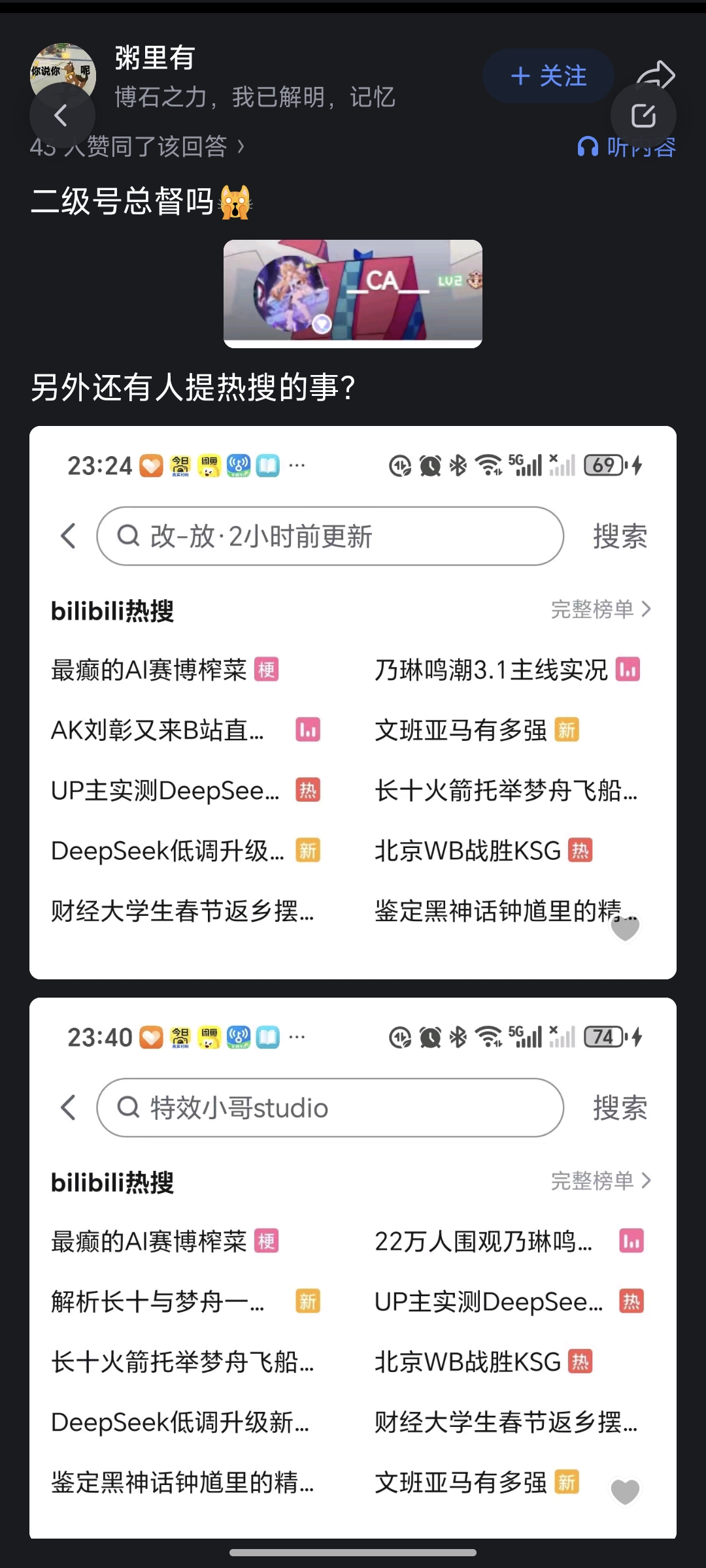Viewport: 706px width, 1568px height.
Task: Go back using the floating back arrow
Action: [x=62, y=116]
